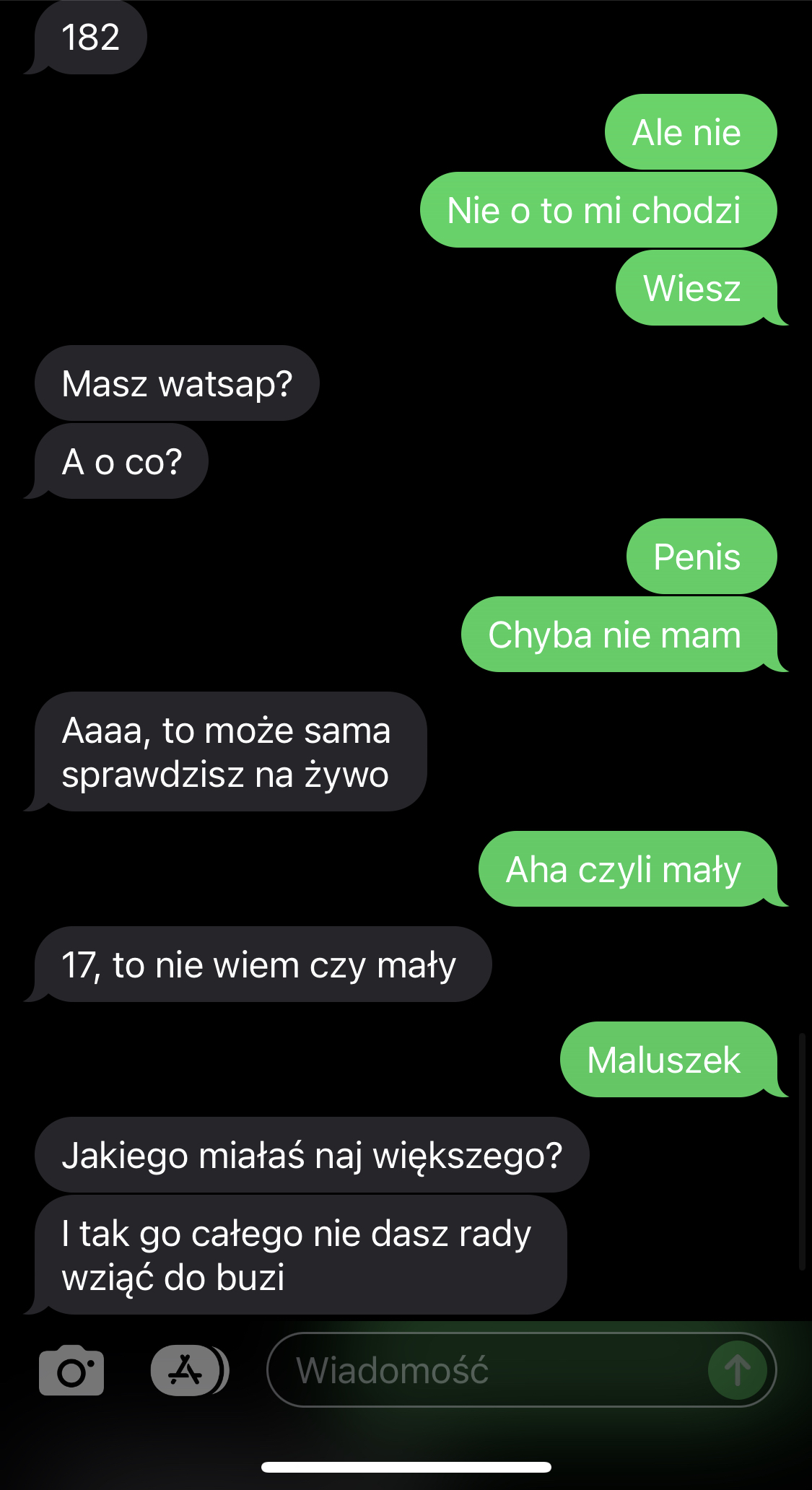Send the message with the arrow button
Image resolution: width=812 pixels, height=1490 pixels.
click(x=737, y=1369)
